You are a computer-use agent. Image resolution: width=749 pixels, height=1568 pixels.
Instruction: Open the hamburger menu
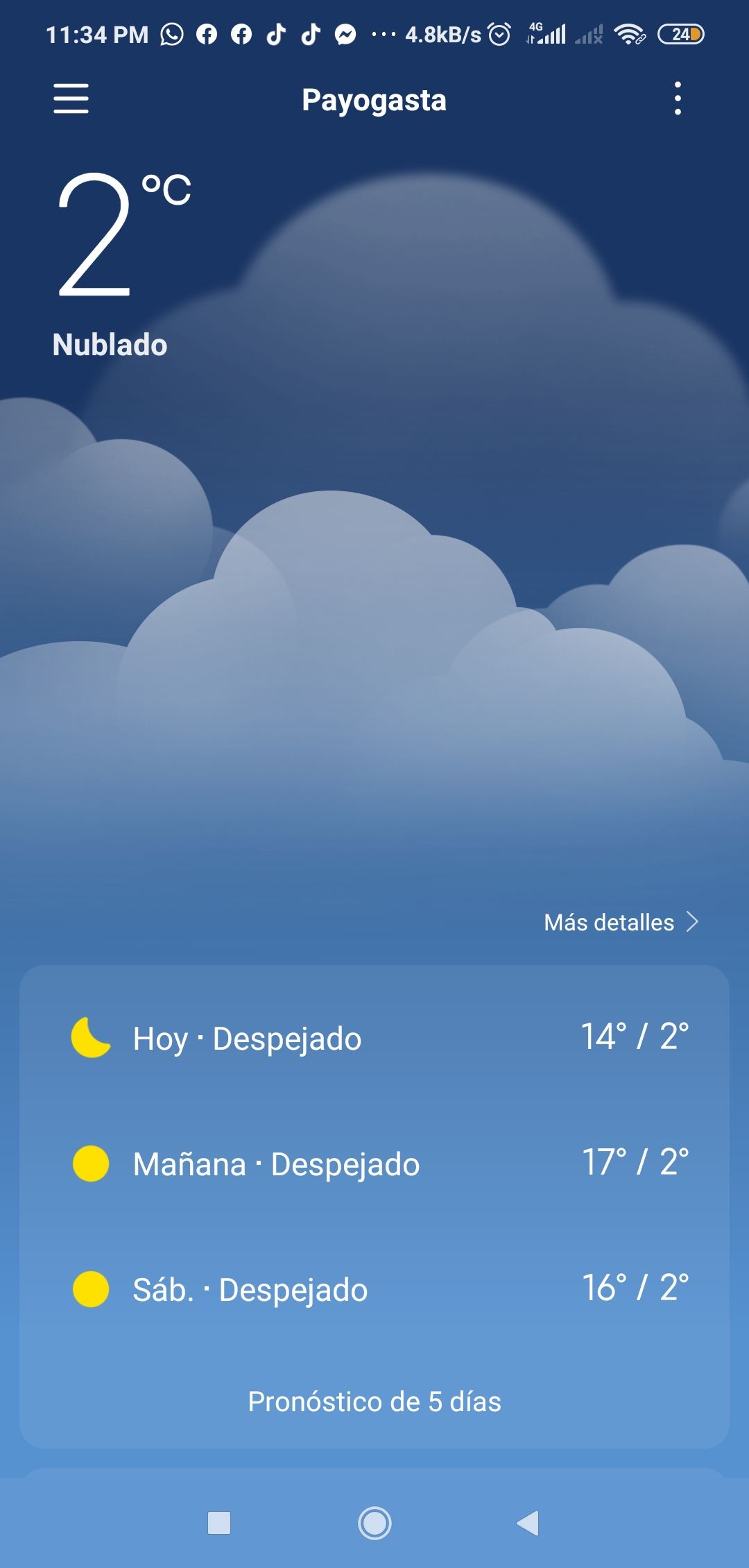coord(71,99)
